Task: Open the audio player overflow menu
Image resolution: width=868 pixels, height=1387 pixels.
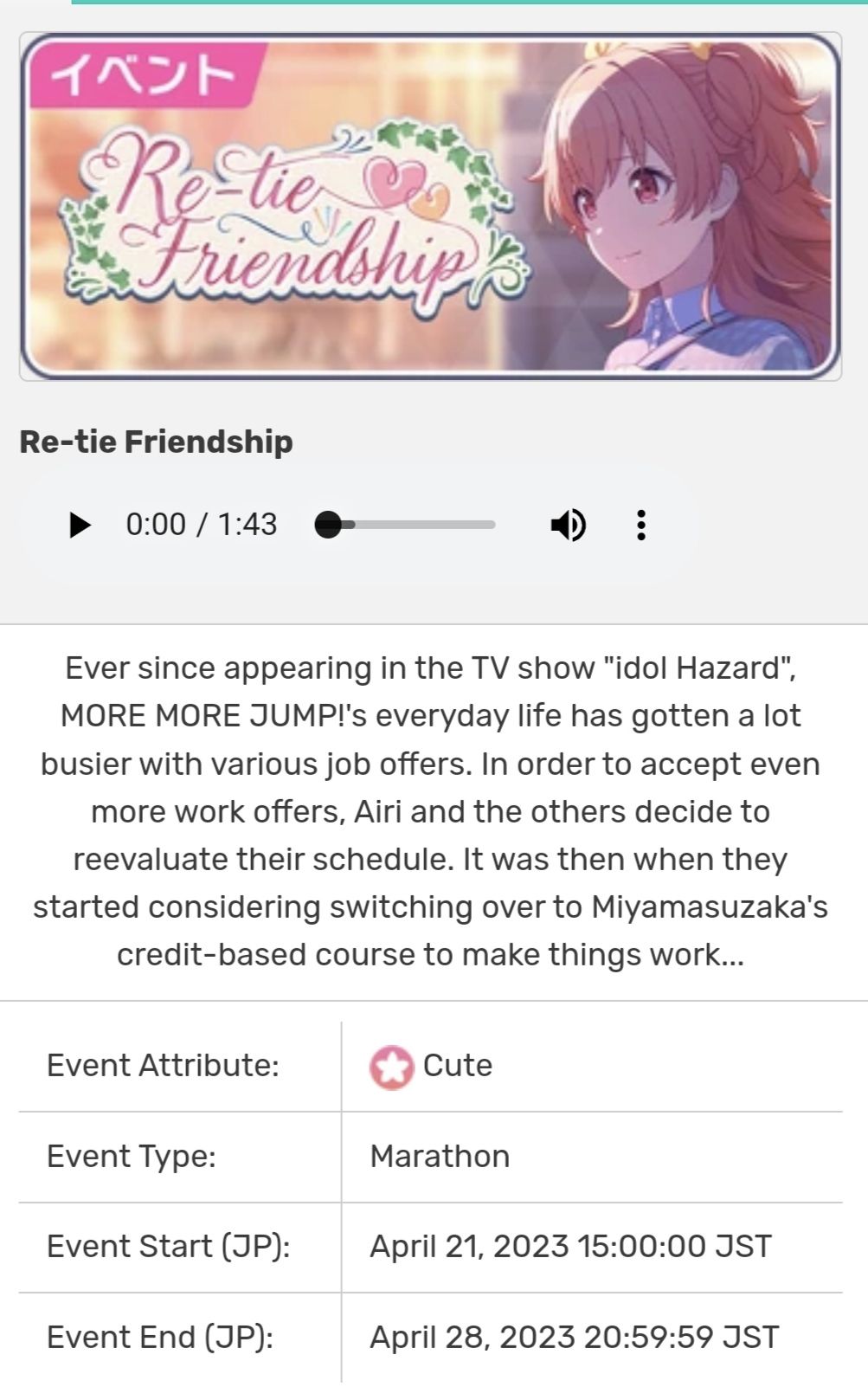Action: click(x=640, y=525)
